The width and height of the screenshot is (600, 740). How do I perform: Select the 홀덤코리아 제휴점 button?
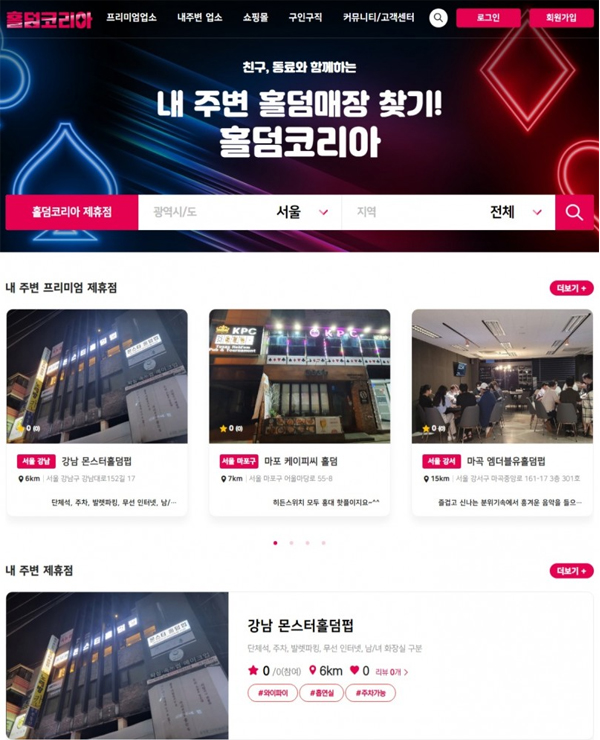click(x=71, y=212)
